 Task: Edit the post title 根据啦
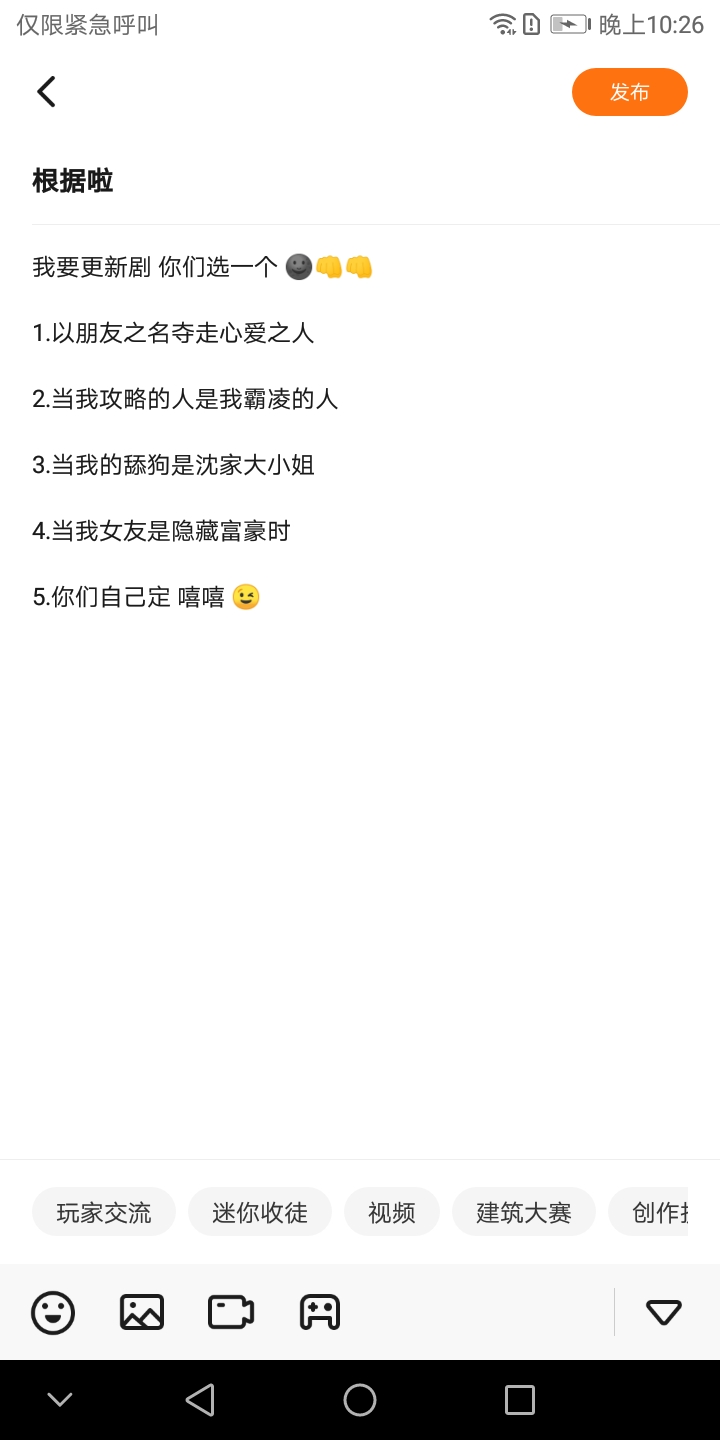click(x=73, y=181)
